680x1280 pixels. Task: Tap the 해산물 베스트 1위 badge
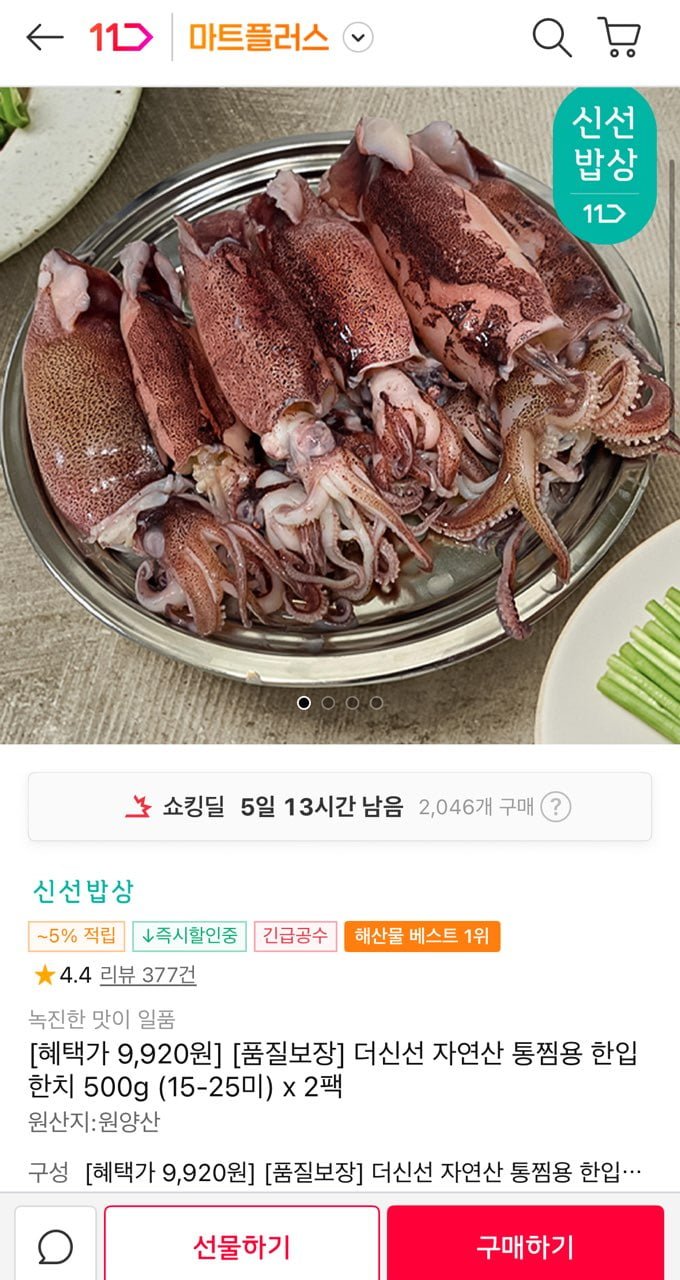422,936
